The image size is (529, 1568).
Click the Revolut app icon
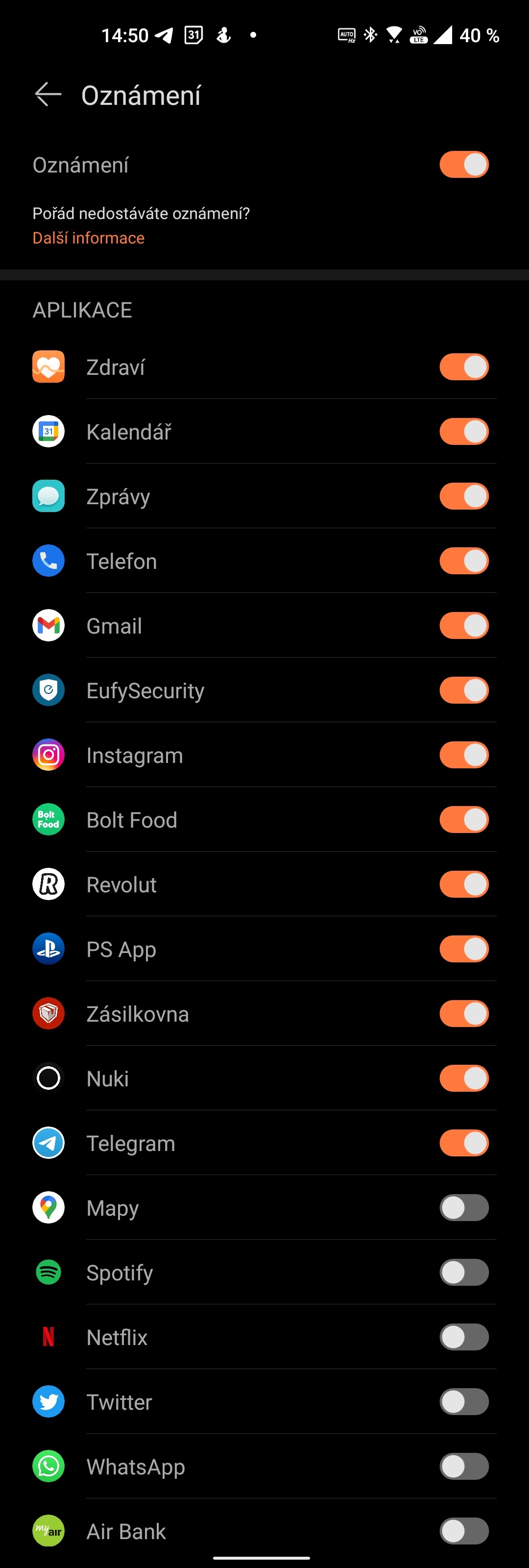48,884
